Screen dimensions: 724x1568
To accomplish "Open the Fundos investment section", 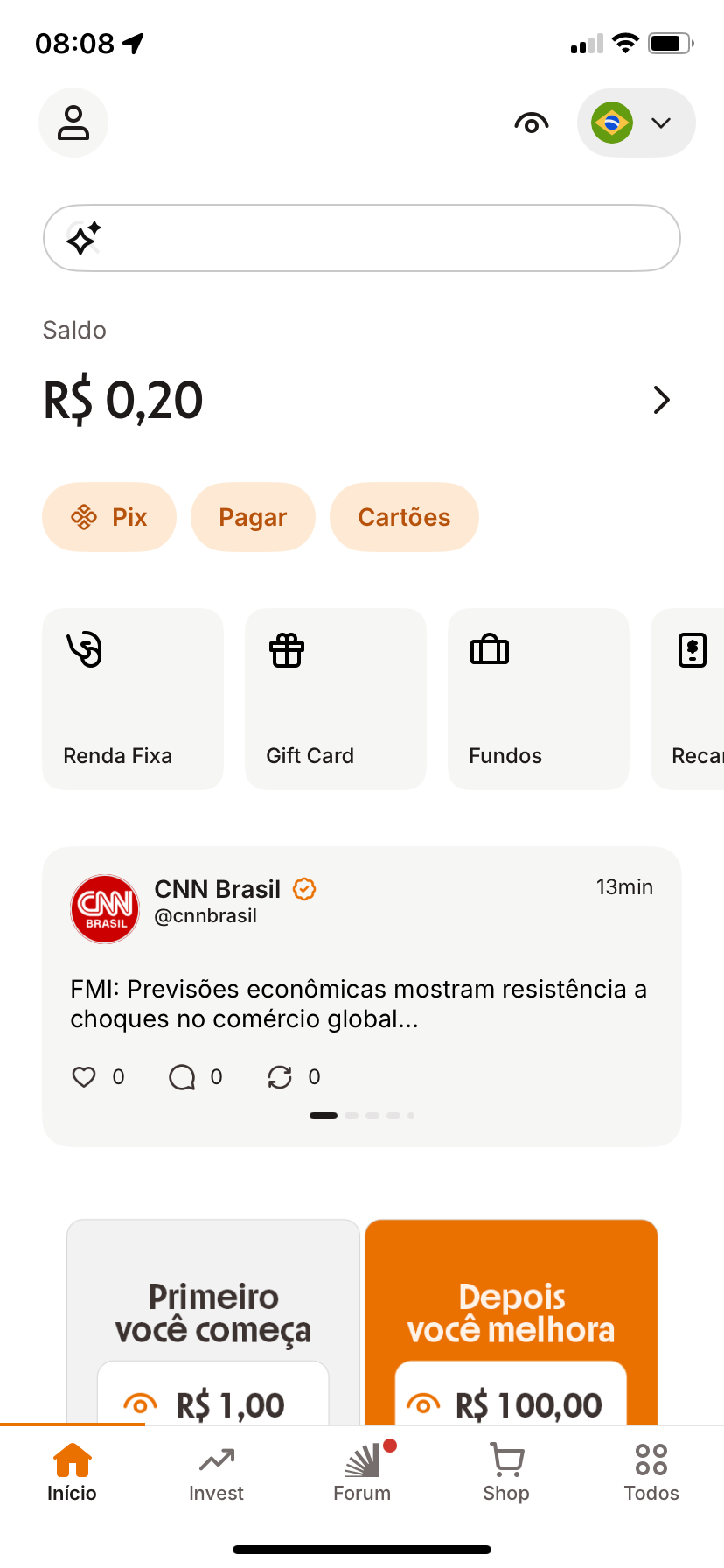I will (538, 698).
